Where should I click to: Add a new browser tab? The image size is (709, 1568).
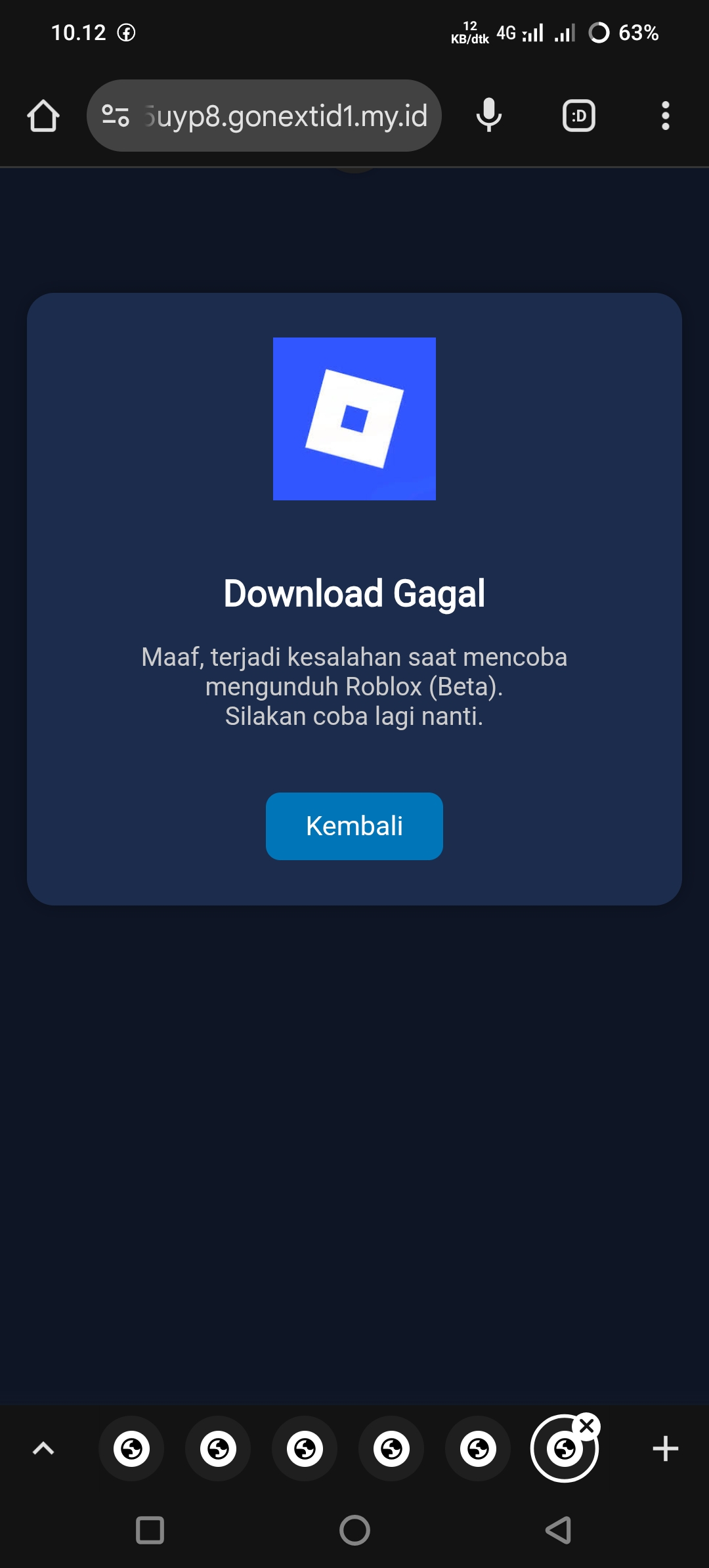click(x=665, y=1448)
